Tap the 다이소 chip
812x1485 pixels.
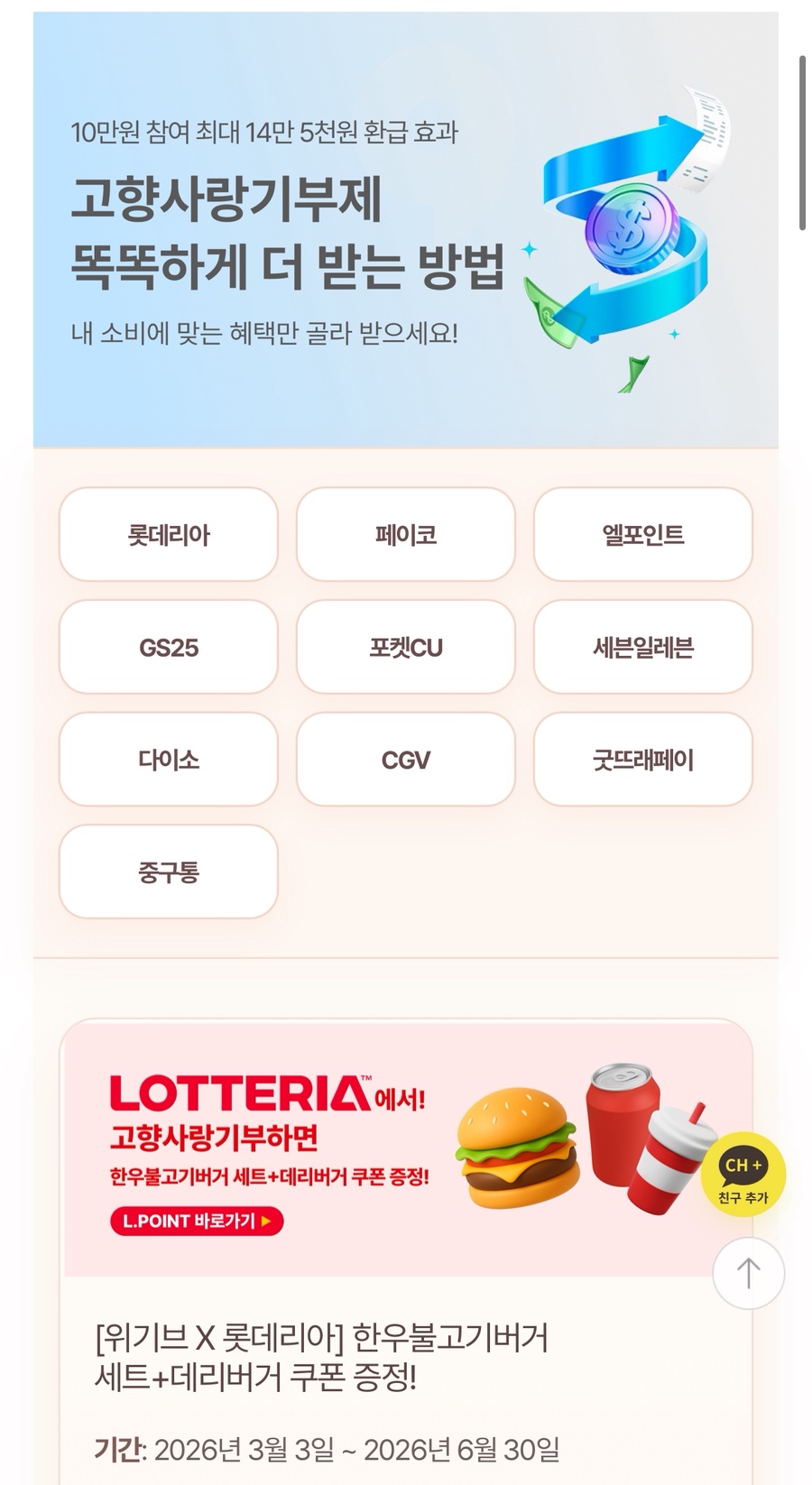point(168,760)
